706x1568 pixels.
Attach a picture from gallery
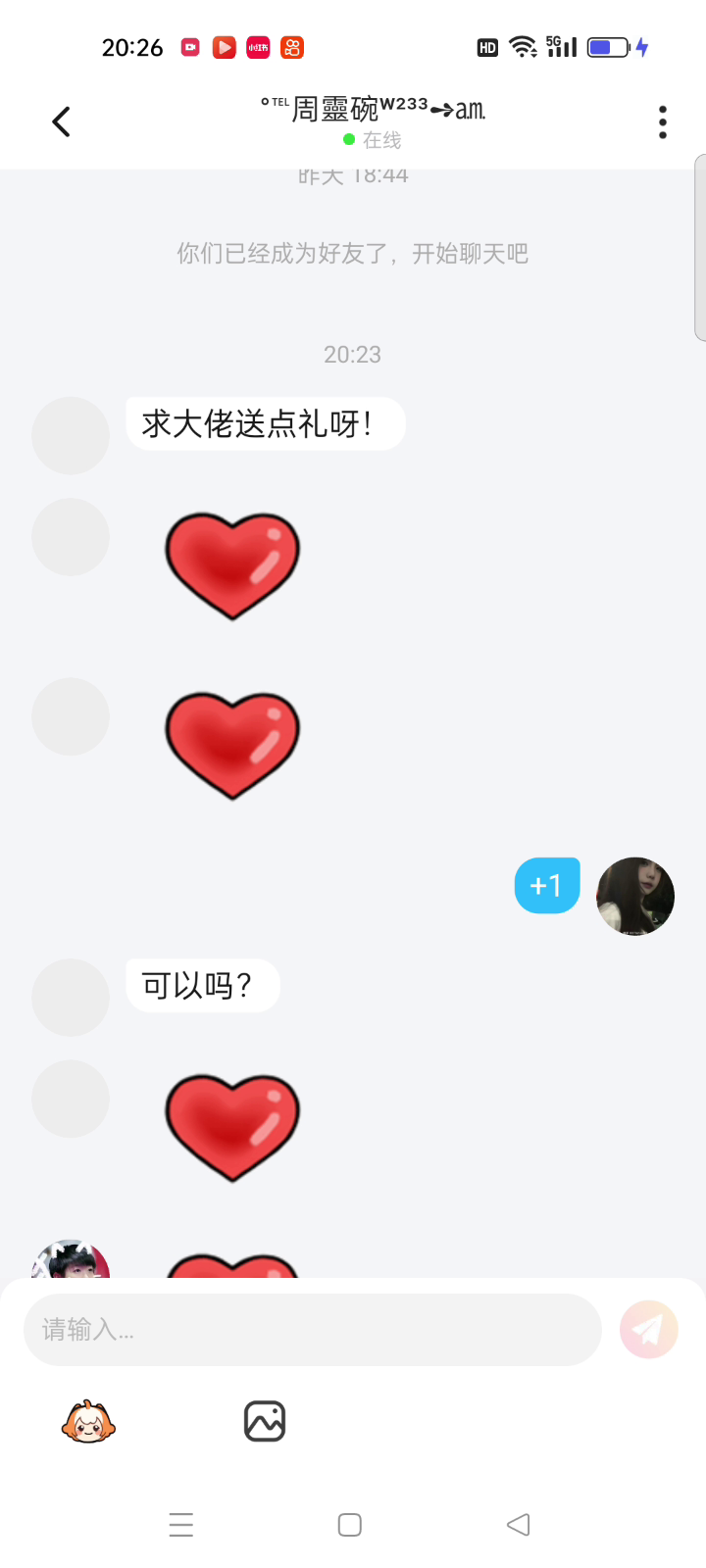[x=264, y=1421]
